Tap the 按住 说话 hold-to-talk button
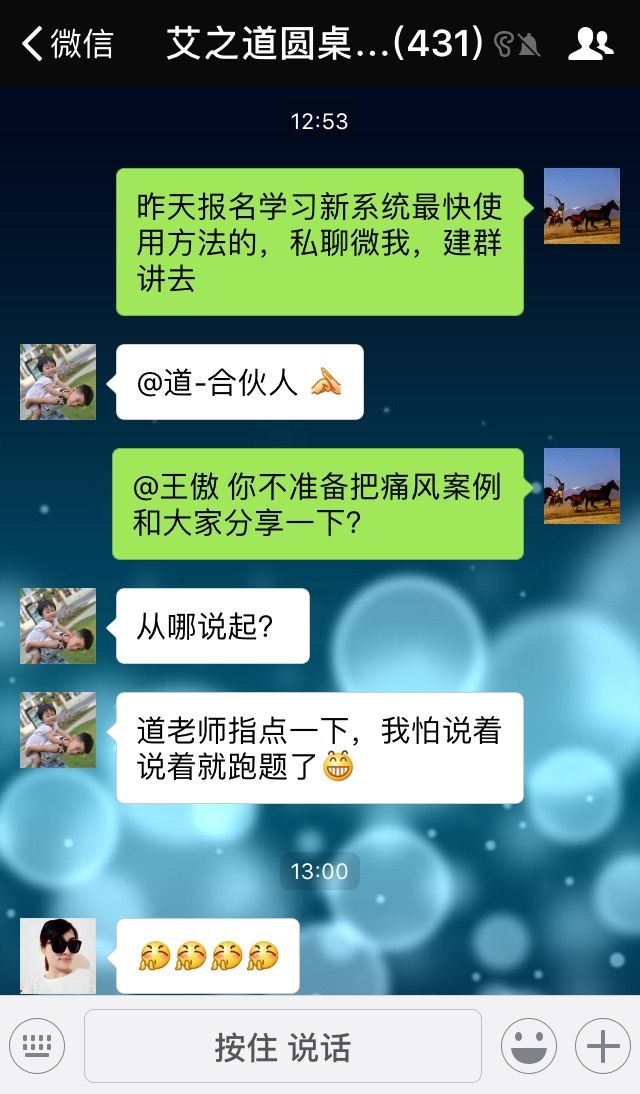The width and height of the screenshot is (640, 1094). [283, 1046]
